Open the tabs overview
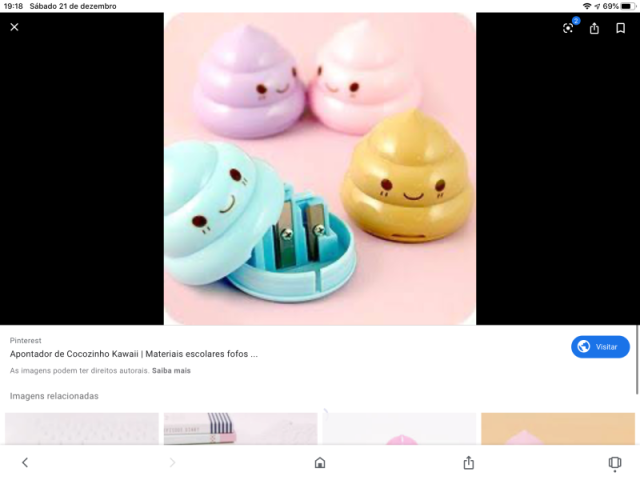Viewport: 640px width, 480px height. 614,462
